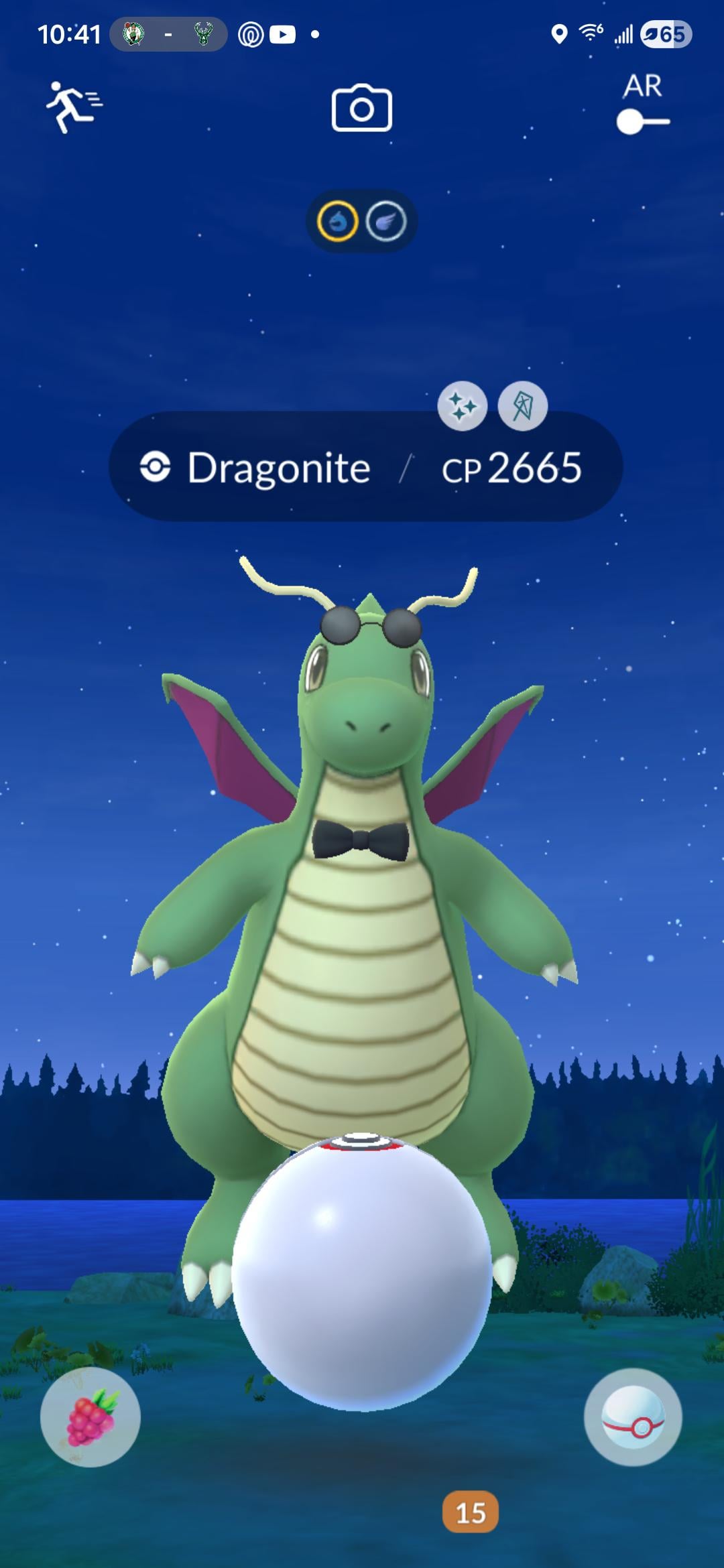Open the berry selection menu
Screen dimensions: 724x1568
click(90, 1417)
